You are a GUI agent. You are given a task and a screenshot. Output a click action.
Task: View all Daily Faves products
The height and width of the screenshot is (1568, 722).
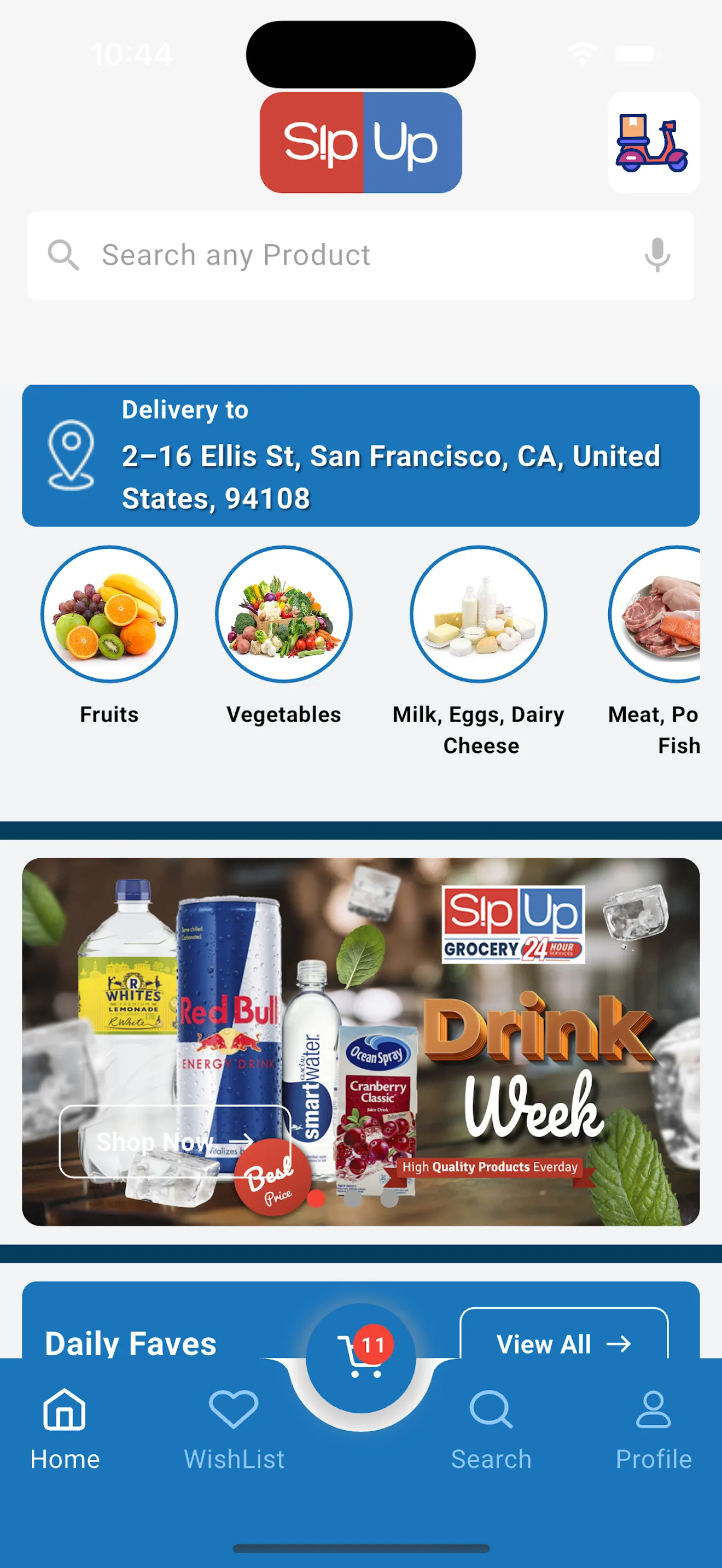(x=563, y=1343)
